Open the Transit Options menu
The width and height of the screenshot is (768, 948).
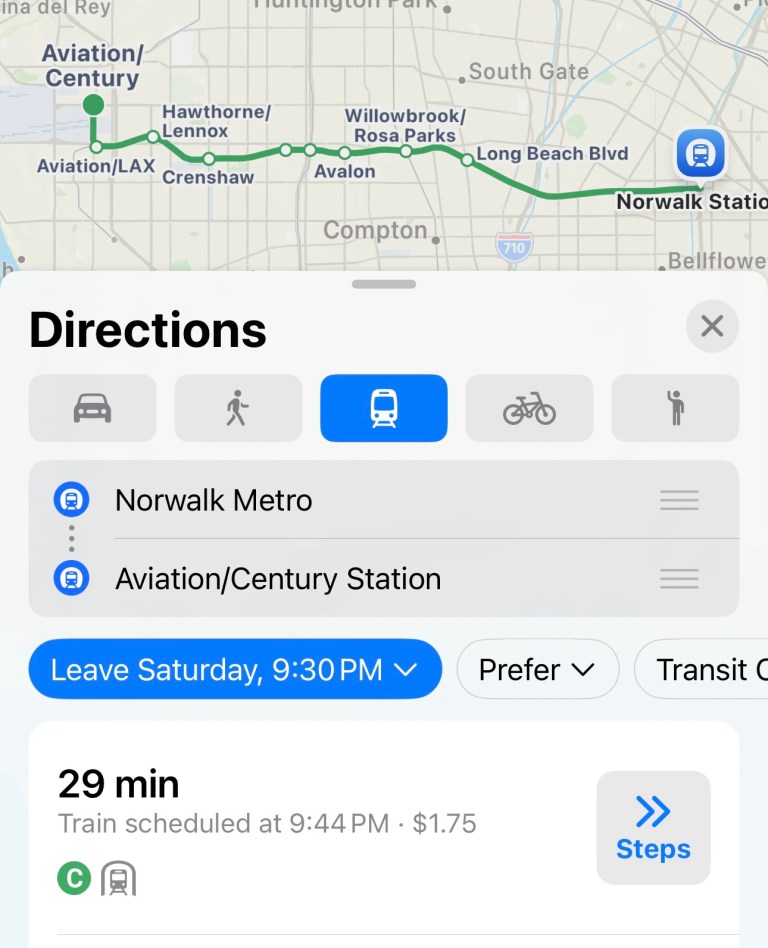coord(718,669)
